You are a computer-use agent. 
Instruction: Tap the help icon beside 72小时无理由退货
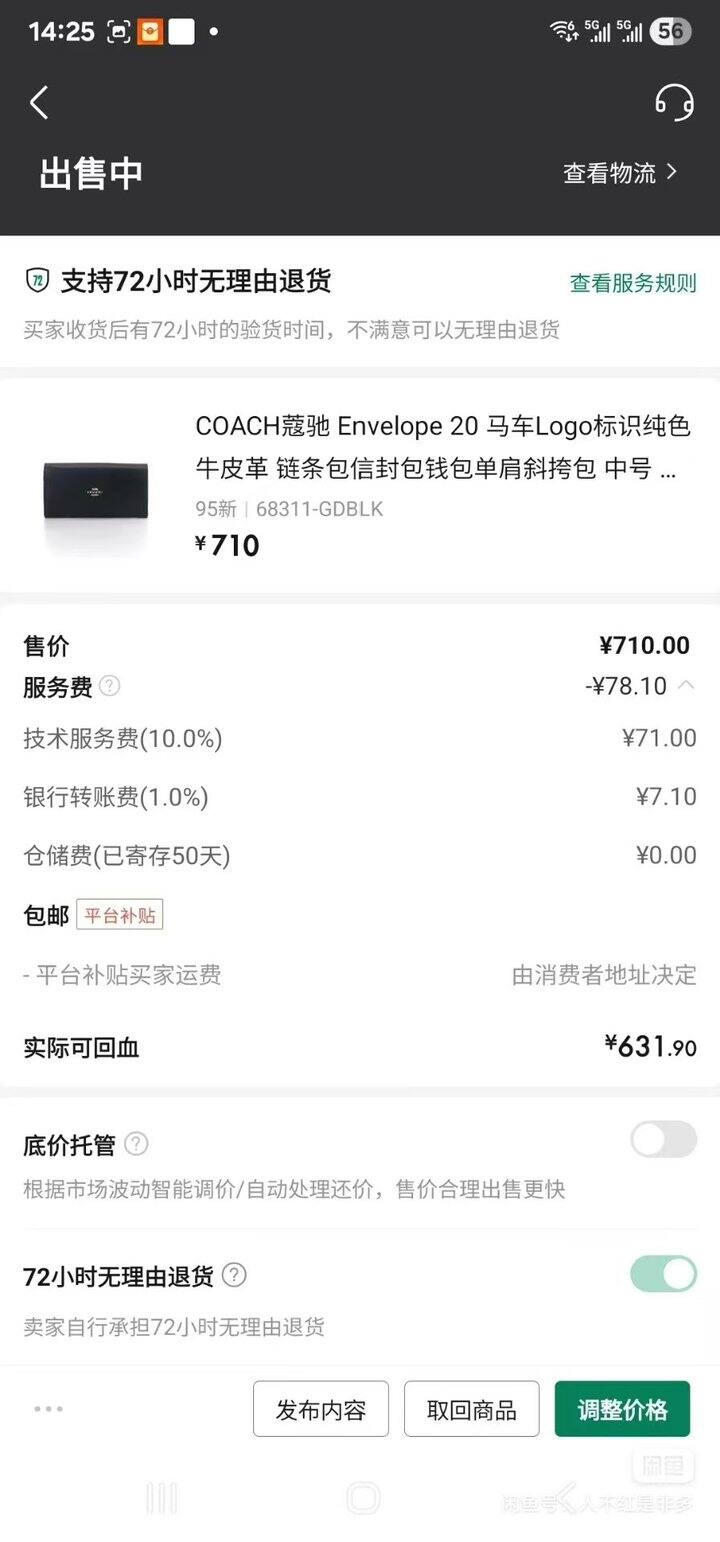click(x=234, y=1275)
